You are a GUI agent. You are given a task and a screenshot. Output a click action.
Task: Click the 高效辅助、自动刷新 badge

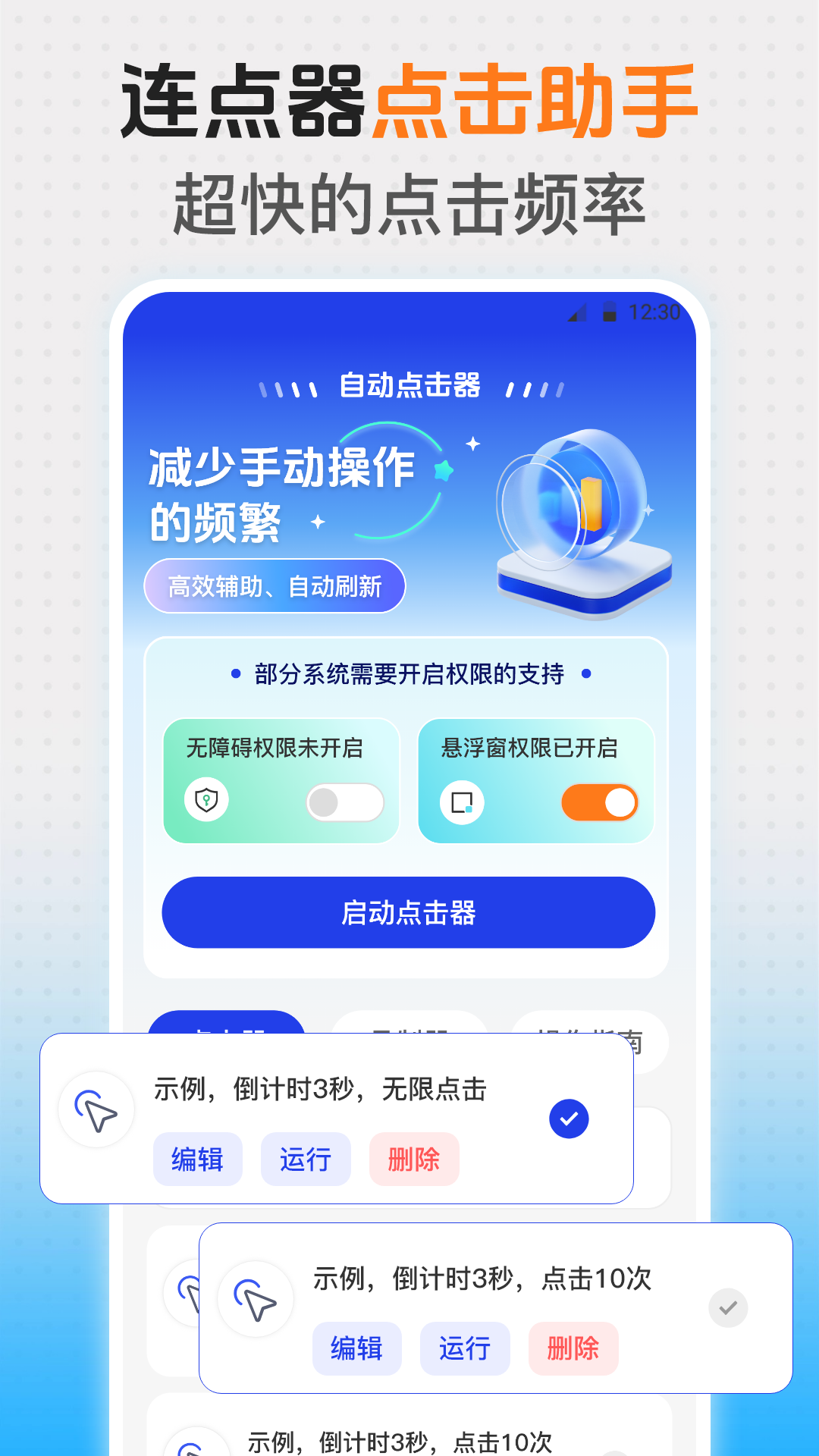(x=275, y=585)
